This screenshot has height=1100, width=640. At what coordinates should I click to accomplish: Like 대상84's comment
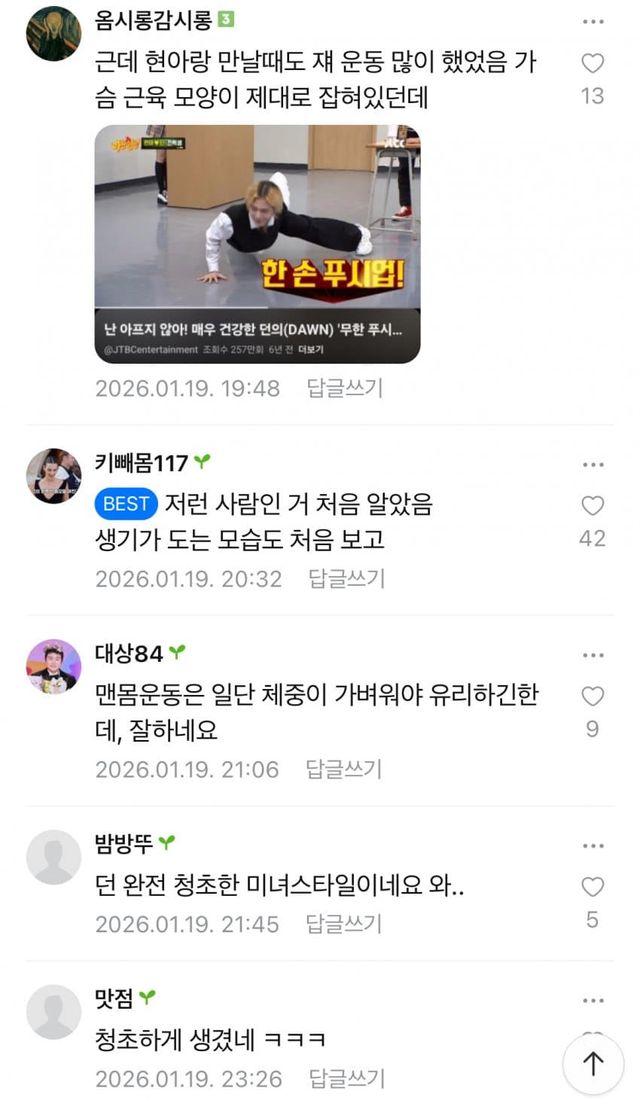tap(592, 697)
